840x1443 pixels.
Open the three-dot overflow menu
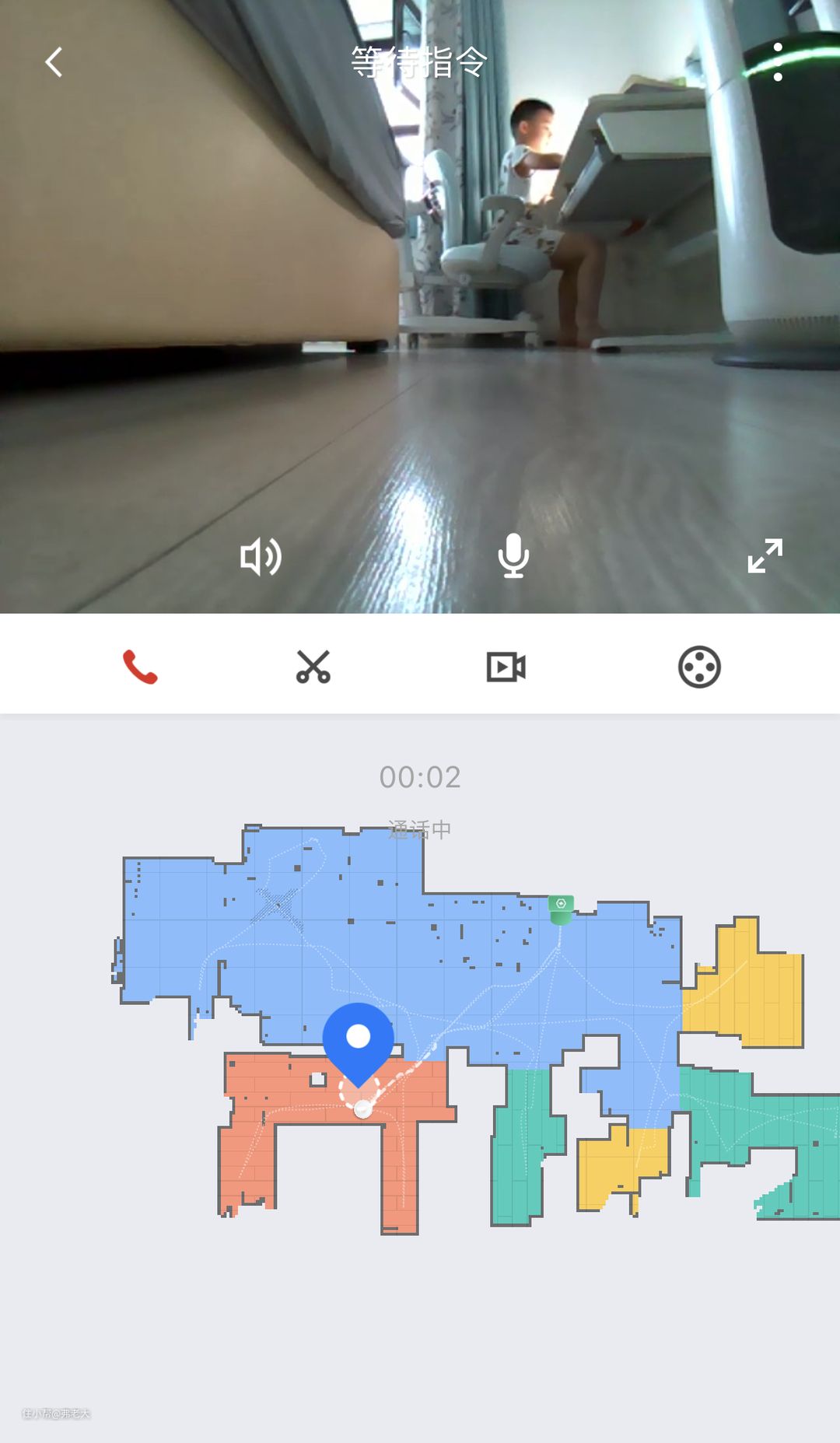[777, 62]
